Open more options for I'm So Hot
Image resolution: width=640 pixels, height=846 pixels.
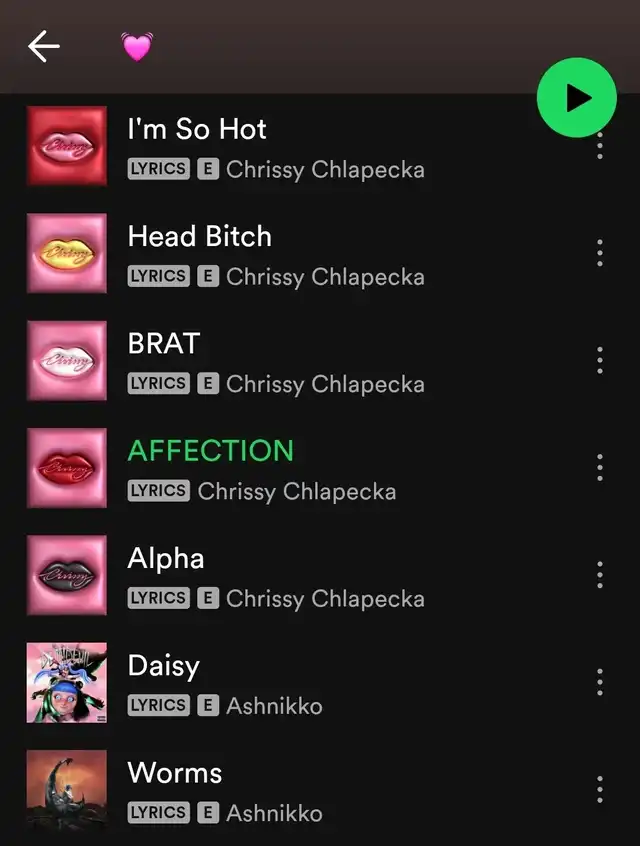tap(600, 148)
